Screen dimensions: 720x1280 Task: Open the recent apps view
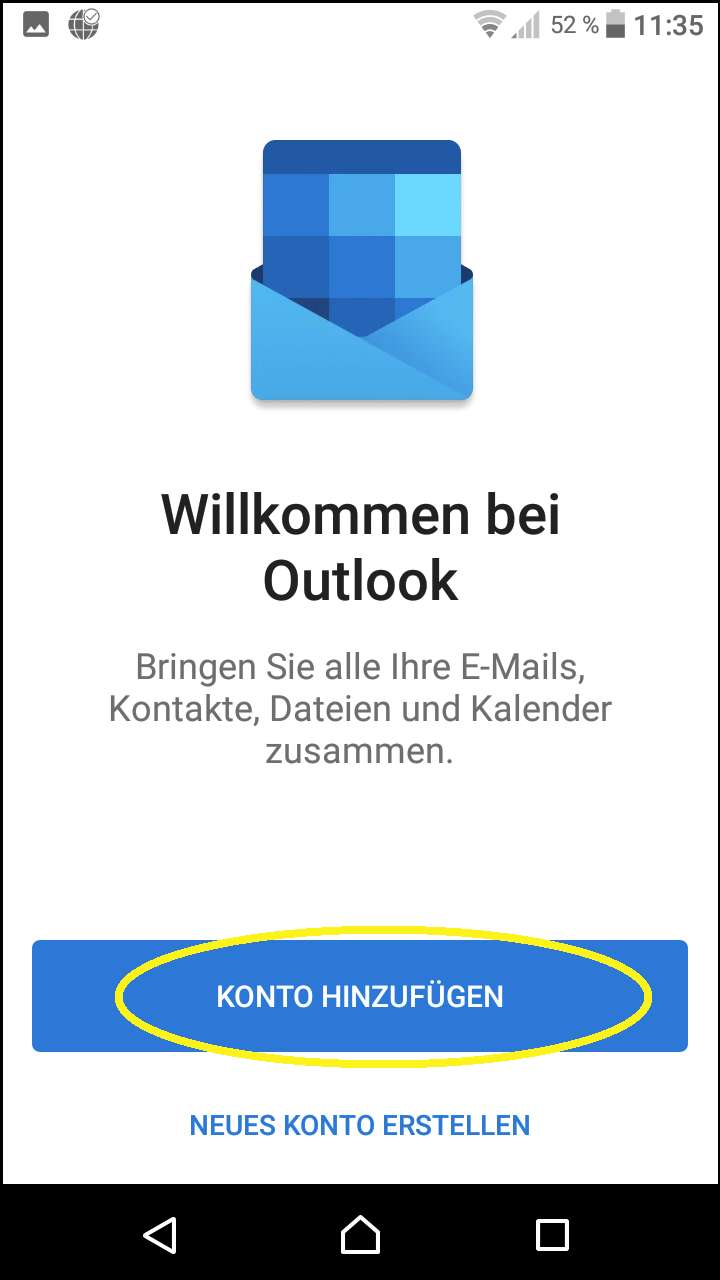pos(552,1234)
